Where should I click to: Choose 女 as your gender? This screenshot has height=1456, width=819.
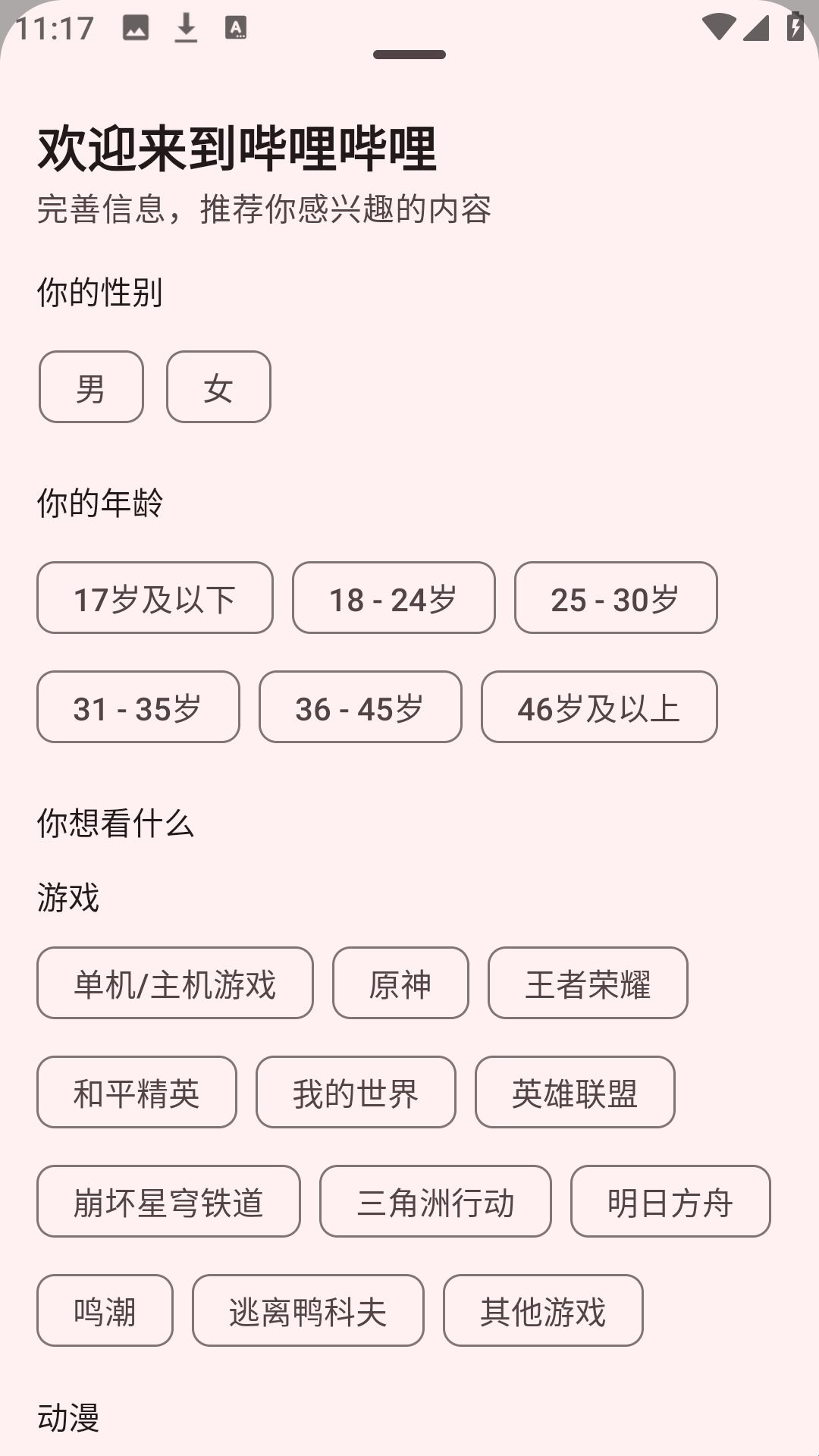point(218,387)
